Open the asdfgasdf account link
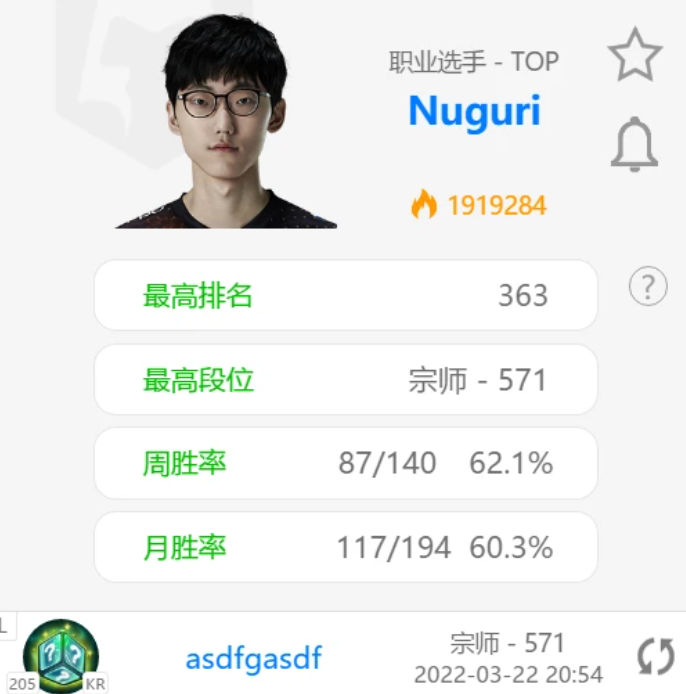Viewport: 686px width, 694px height. (x=254, y=659)
